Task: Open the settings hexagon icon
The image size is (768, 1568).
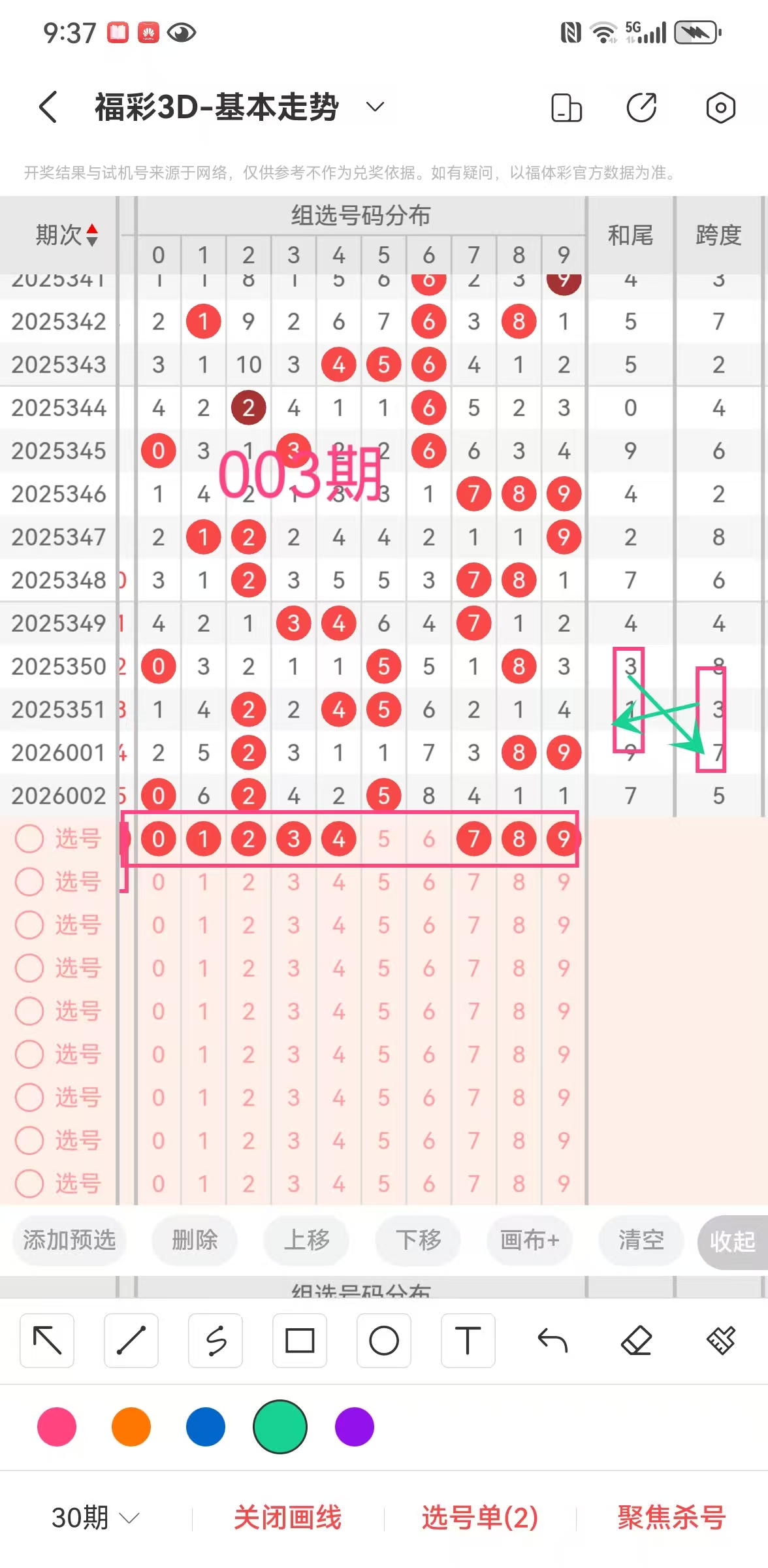Action: click(720, 108)
